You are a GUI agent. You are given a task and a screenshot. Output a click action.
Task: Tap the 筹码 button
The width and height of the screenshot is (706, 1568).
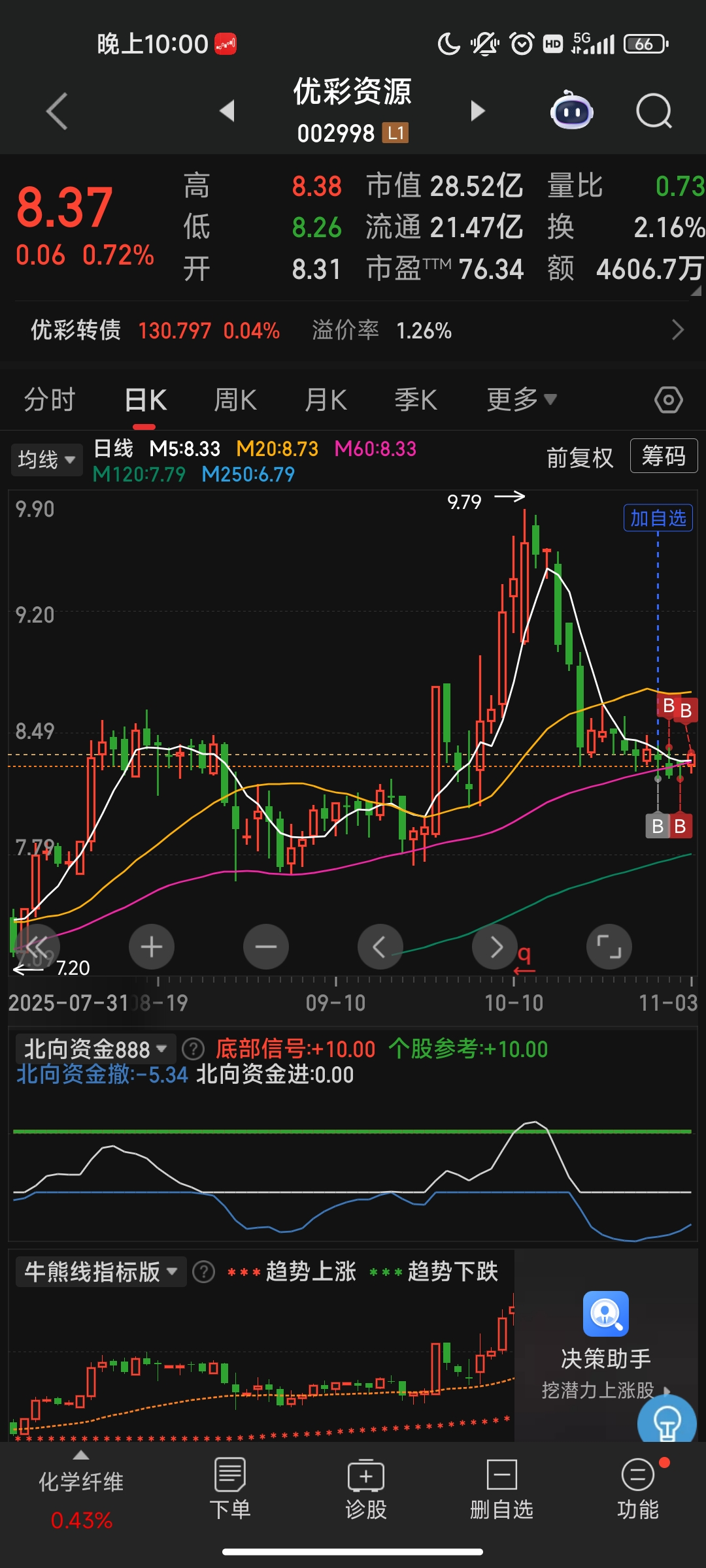tap(664, 456)
